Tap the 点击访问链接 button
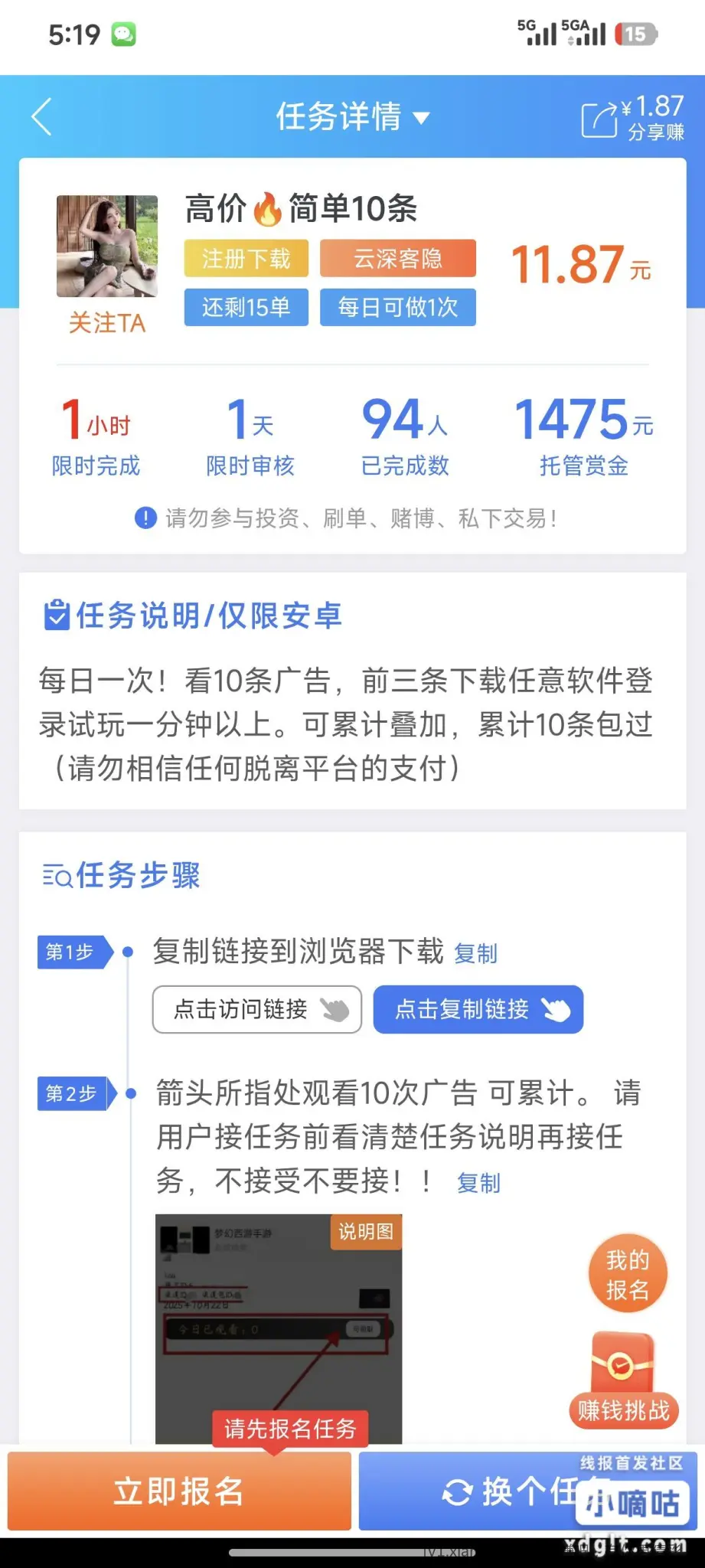705x1568 pixels. [x=256, y=1009]
